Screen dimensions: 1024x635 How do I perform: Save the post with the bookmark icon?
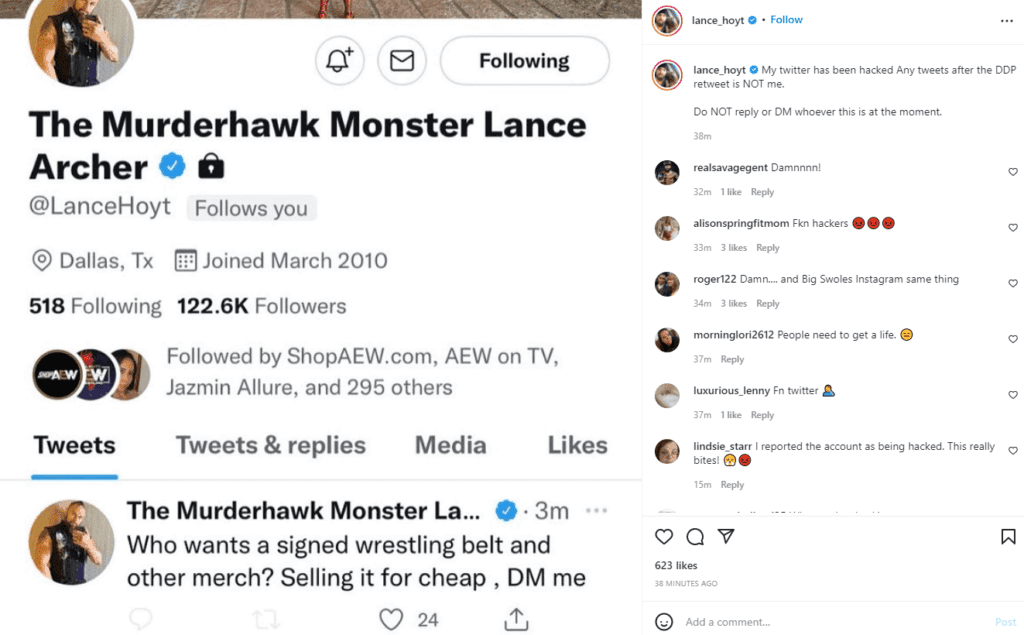coord(1008,537)
